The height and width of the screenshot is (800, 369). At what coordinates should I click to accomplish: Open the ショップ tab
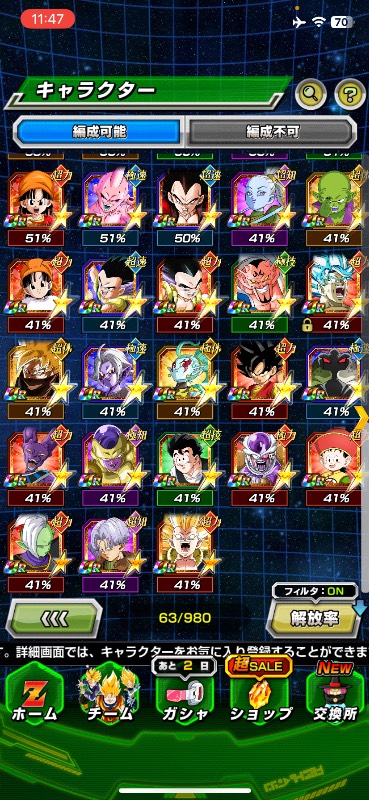[260, 694]
